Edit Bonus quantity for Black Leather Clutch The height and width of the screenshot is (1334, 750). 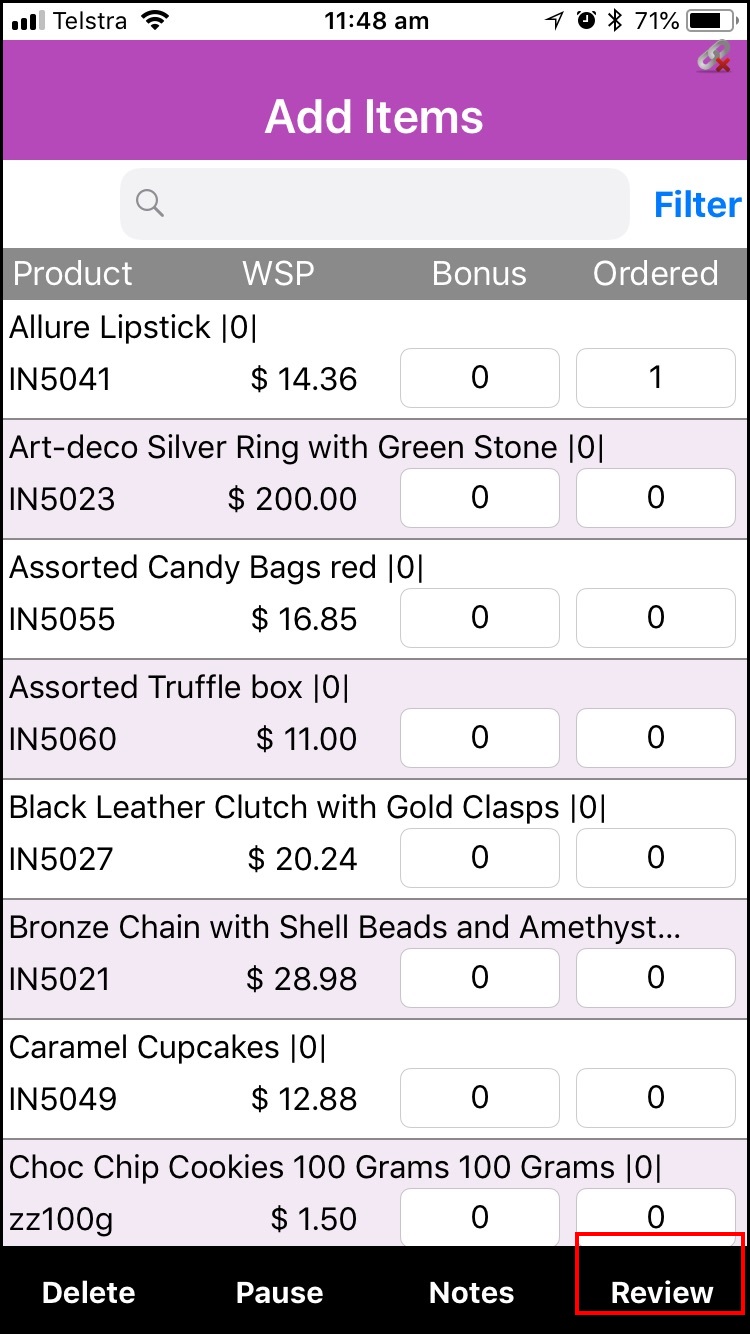[480, 857]
